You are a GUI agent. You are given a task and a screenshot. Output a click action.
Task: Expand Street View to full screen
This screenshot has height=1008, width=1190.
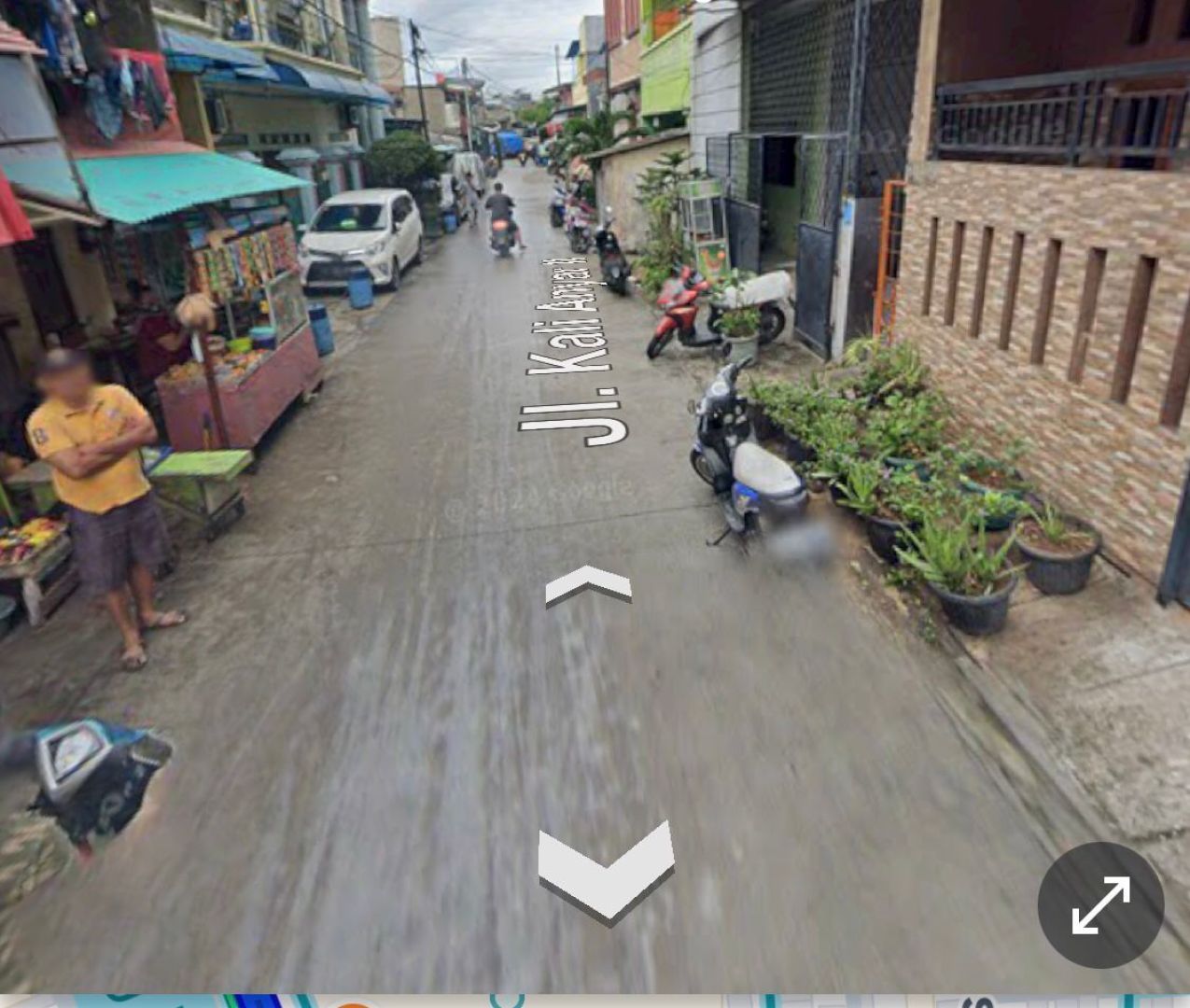coord(1100,904)
